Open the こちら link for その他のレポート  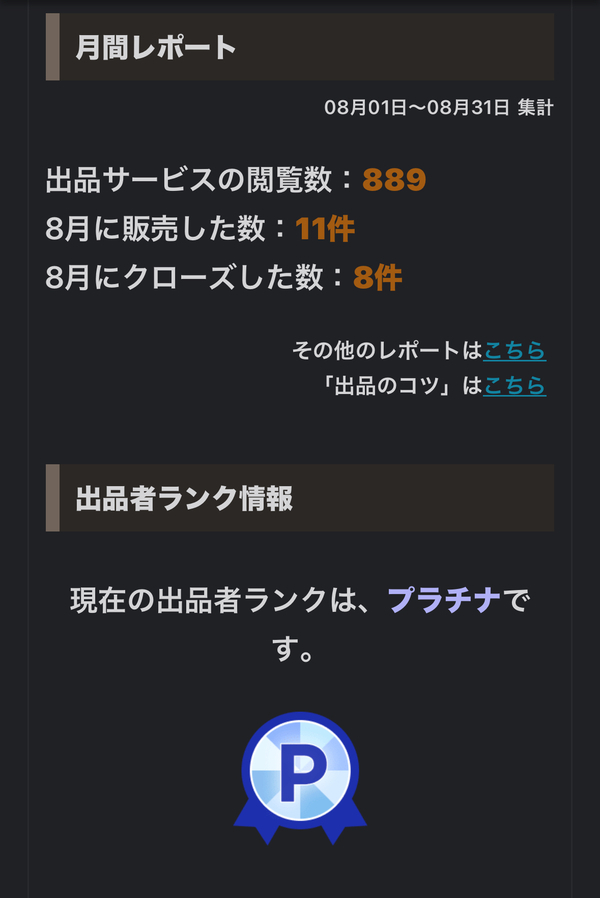pyautogui.click(x=514, y=350)
